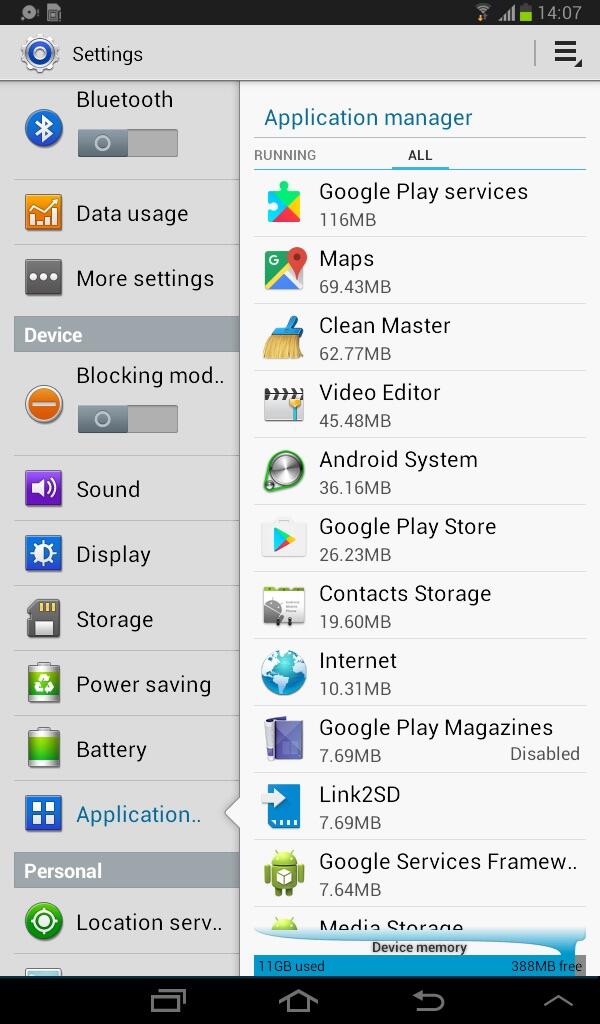Open Google Play services app info

tap(420, 203)
